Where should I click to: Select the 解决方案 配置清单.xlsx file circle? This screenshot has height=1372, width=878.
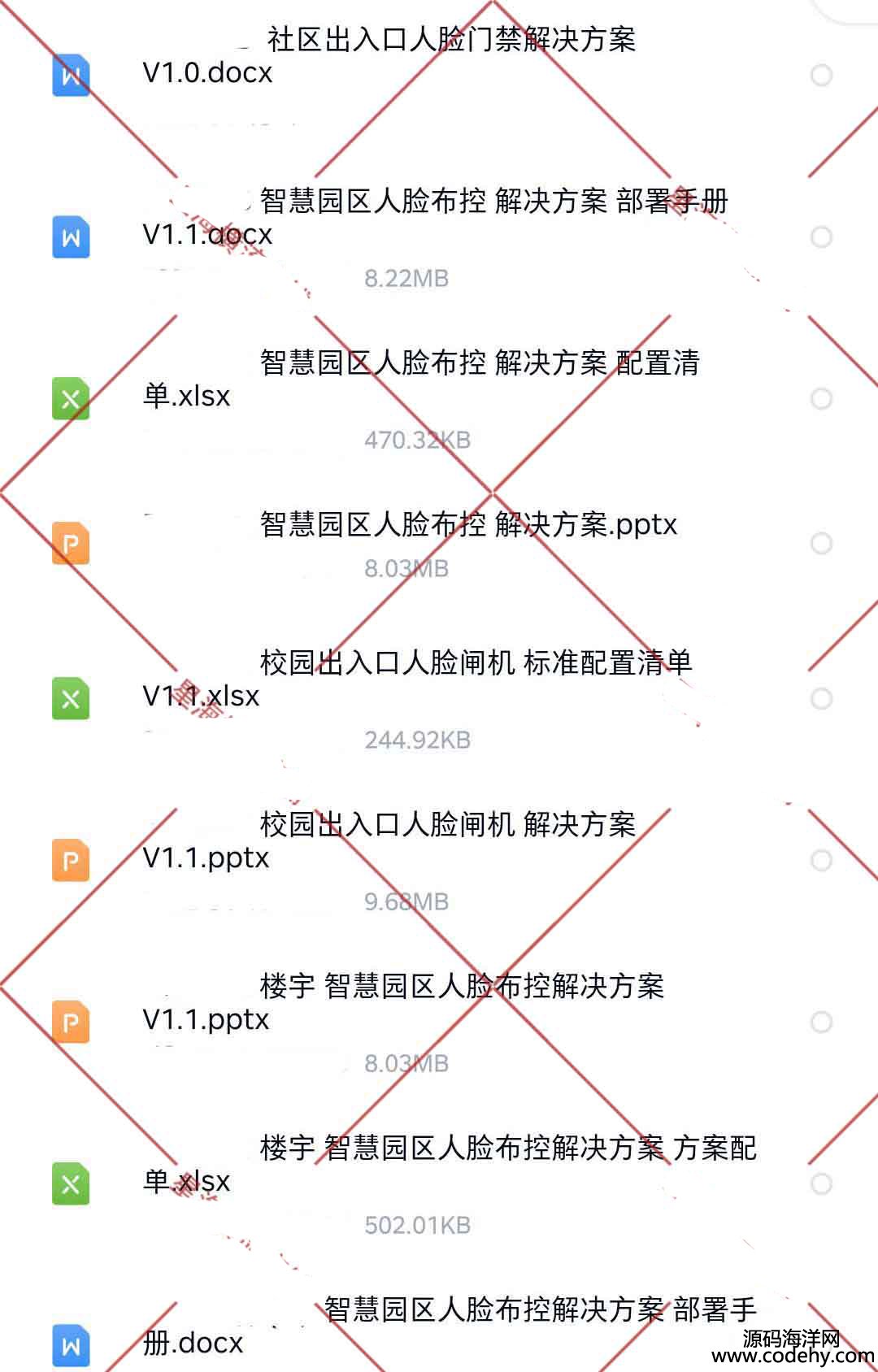(821, 399)
